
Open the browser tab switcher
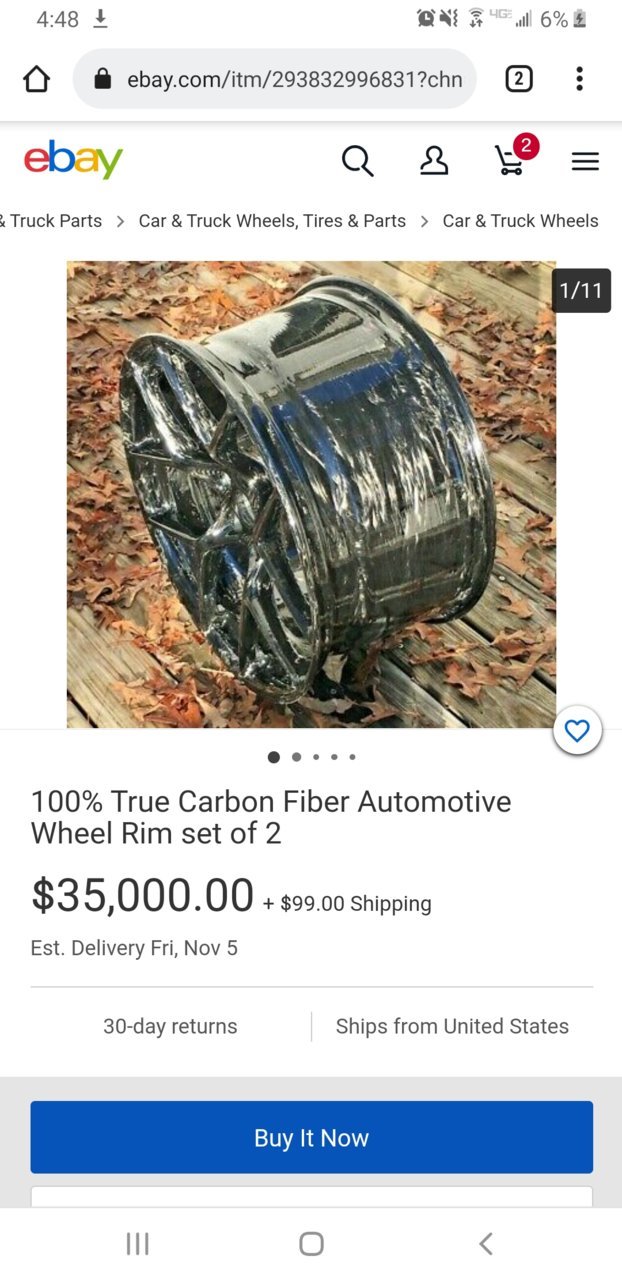coord(518,79)
